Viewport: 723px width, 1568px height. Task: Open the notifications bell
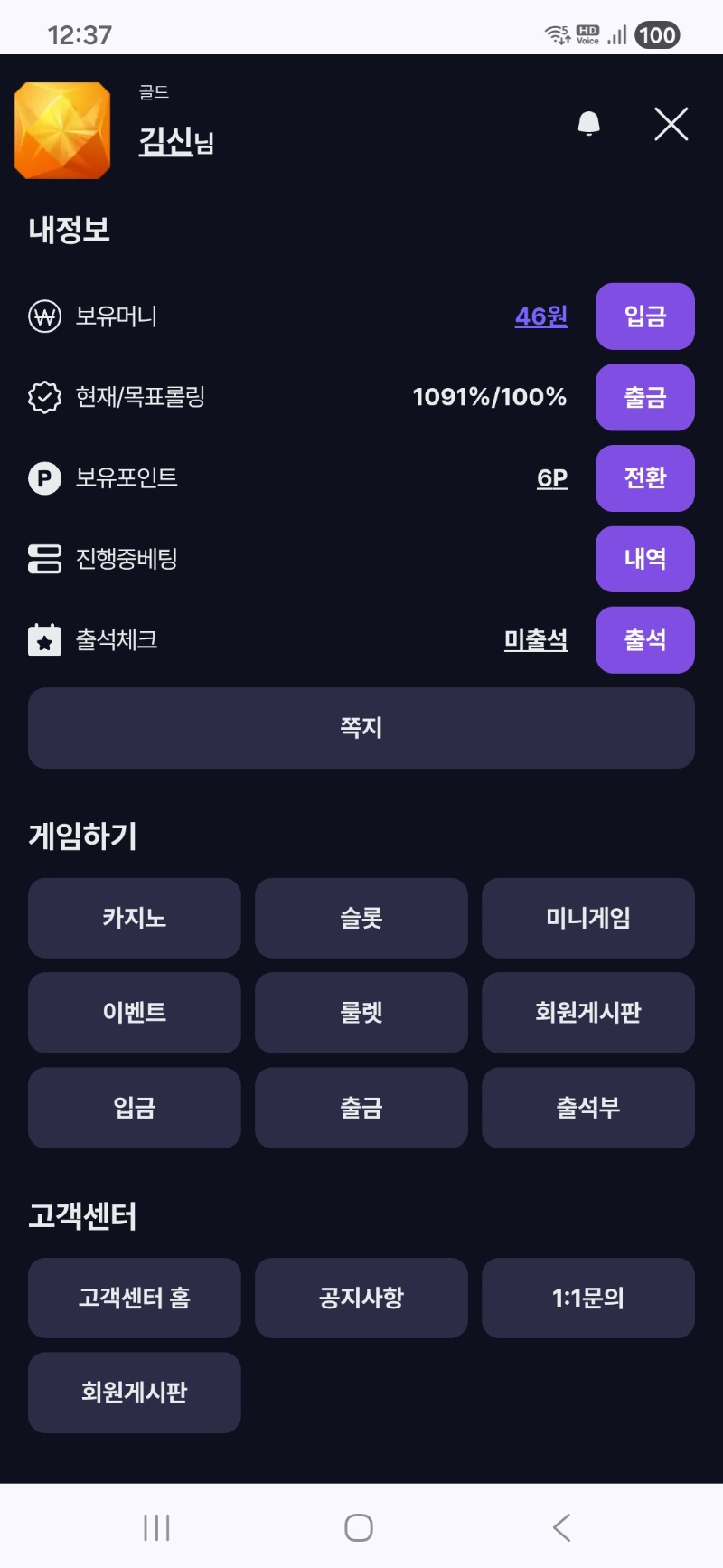click(588, 124)
